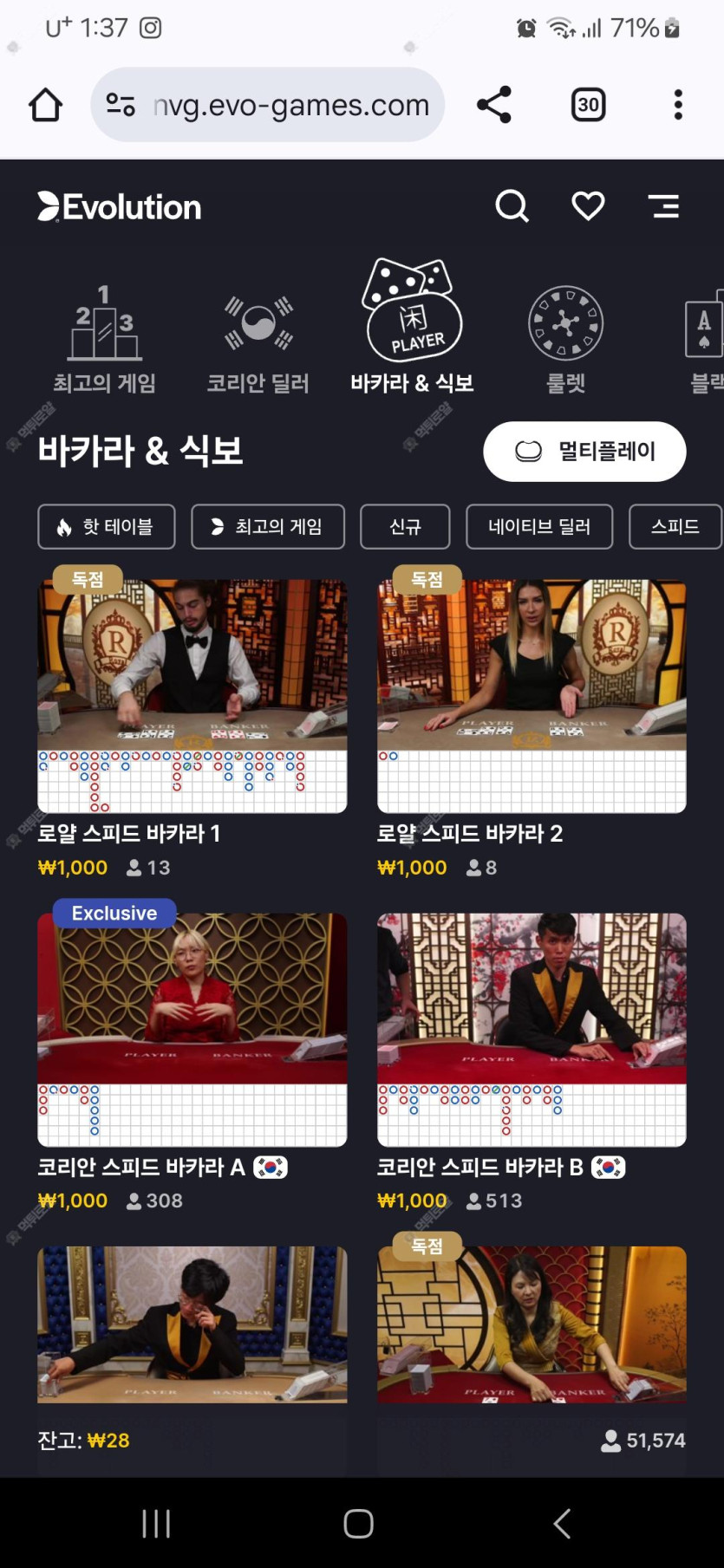Select the 네이티브 딜러 filter chip
This screenshot has width=724, height=1568.
[539, 527]
